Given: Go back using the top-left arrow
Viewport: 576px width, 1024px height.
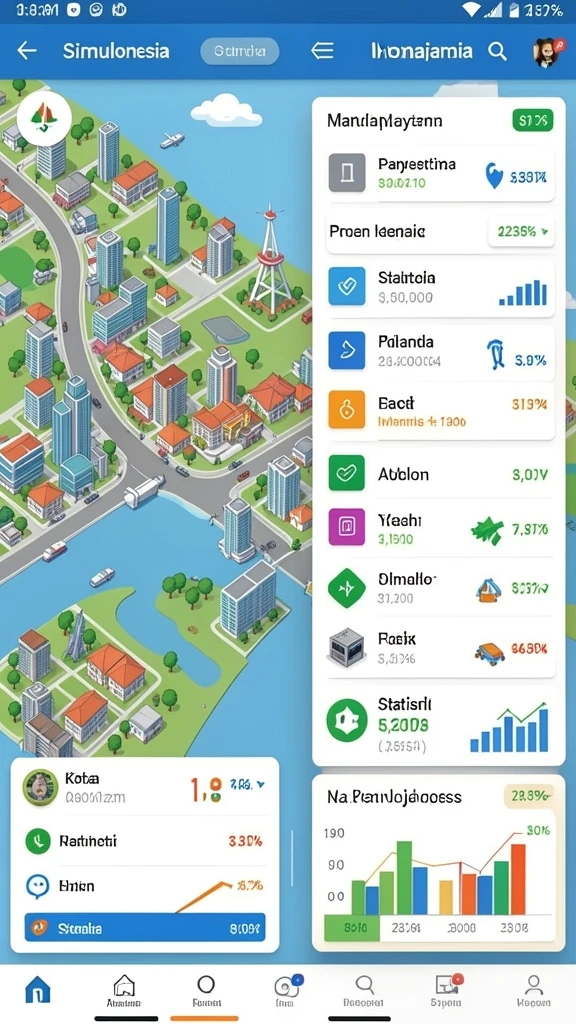Looking at the screenshot, I should (x=27, y=51).
